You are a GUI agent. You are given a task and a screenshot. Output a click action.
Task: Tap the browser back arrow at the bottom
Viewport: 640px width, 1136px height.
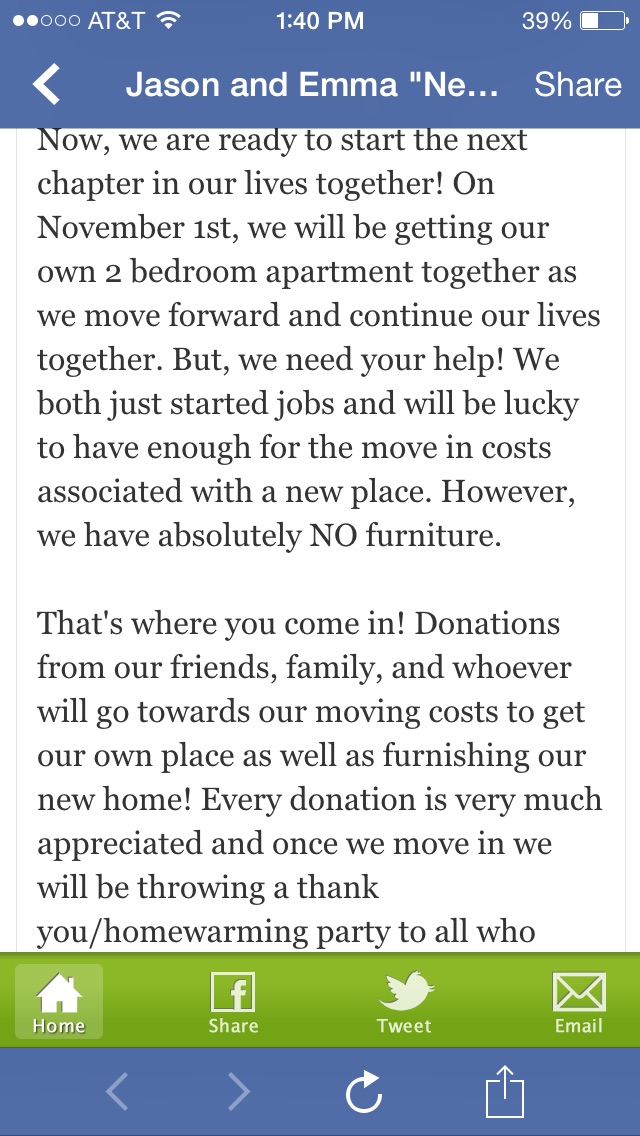(x=117, y=1091)
